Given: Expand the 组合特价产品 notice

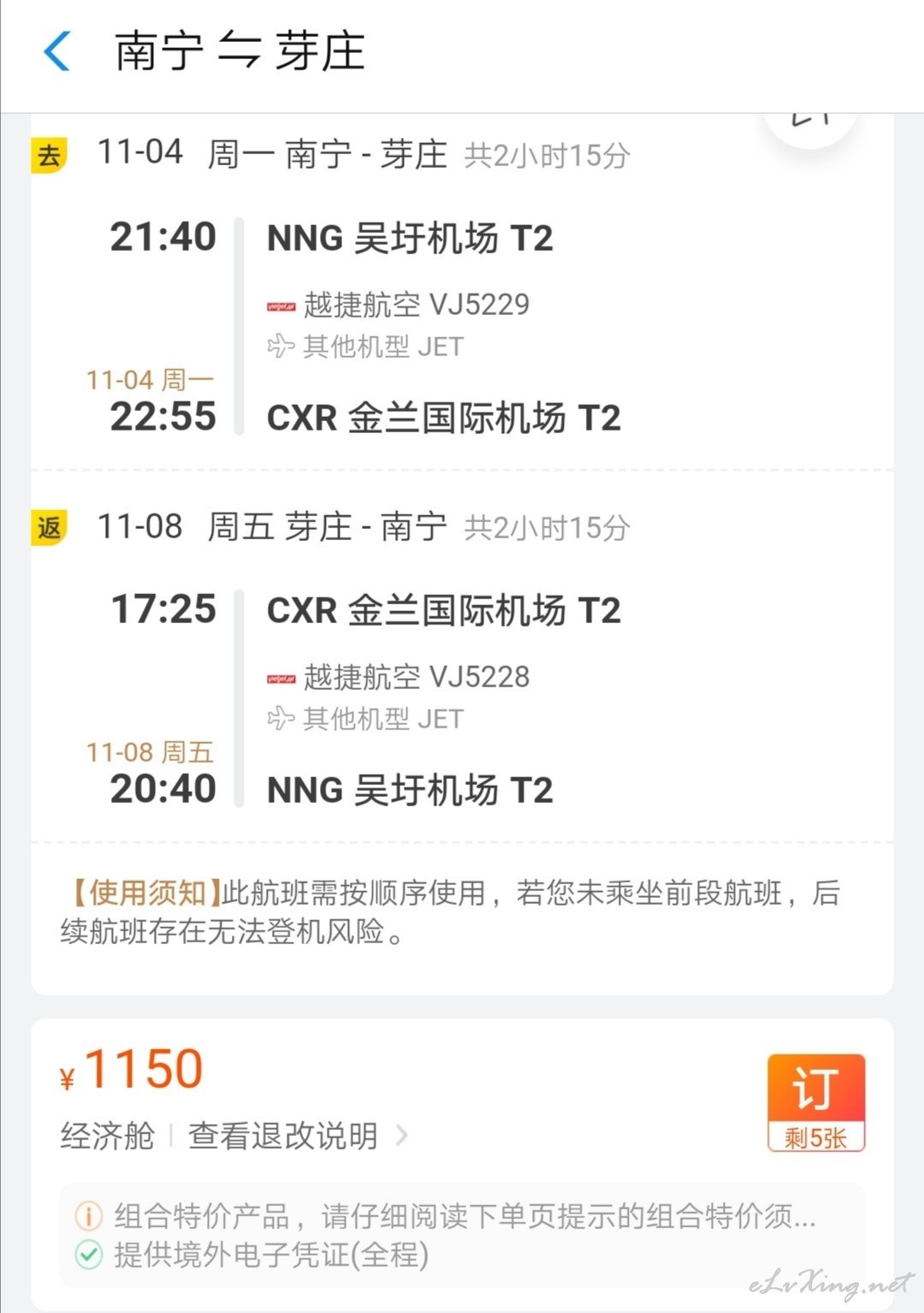Looking at the screenshot, I should pyautogui.click(x=462, y=1215).
